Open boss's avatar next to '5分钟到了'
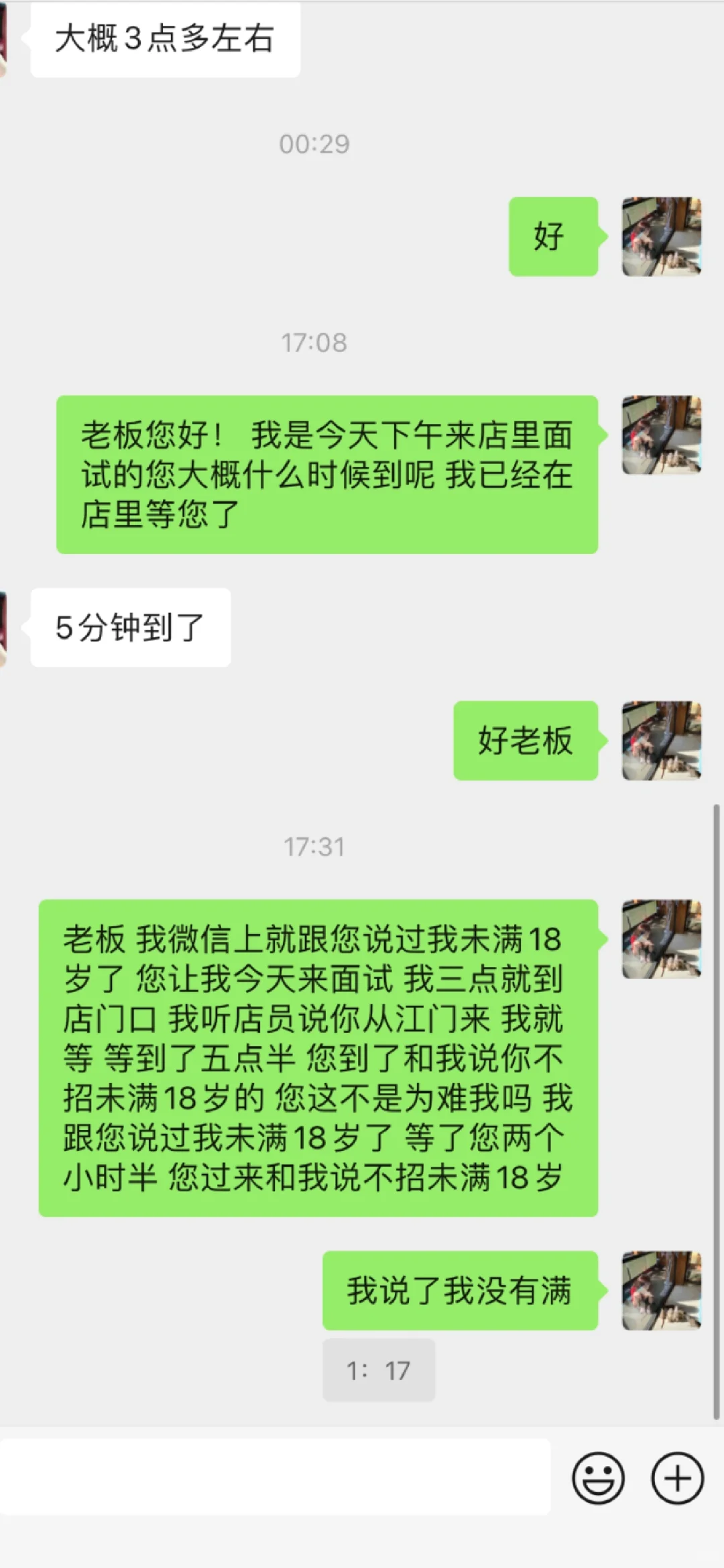This screenshot has width=724, height=1568. [3, 628]
